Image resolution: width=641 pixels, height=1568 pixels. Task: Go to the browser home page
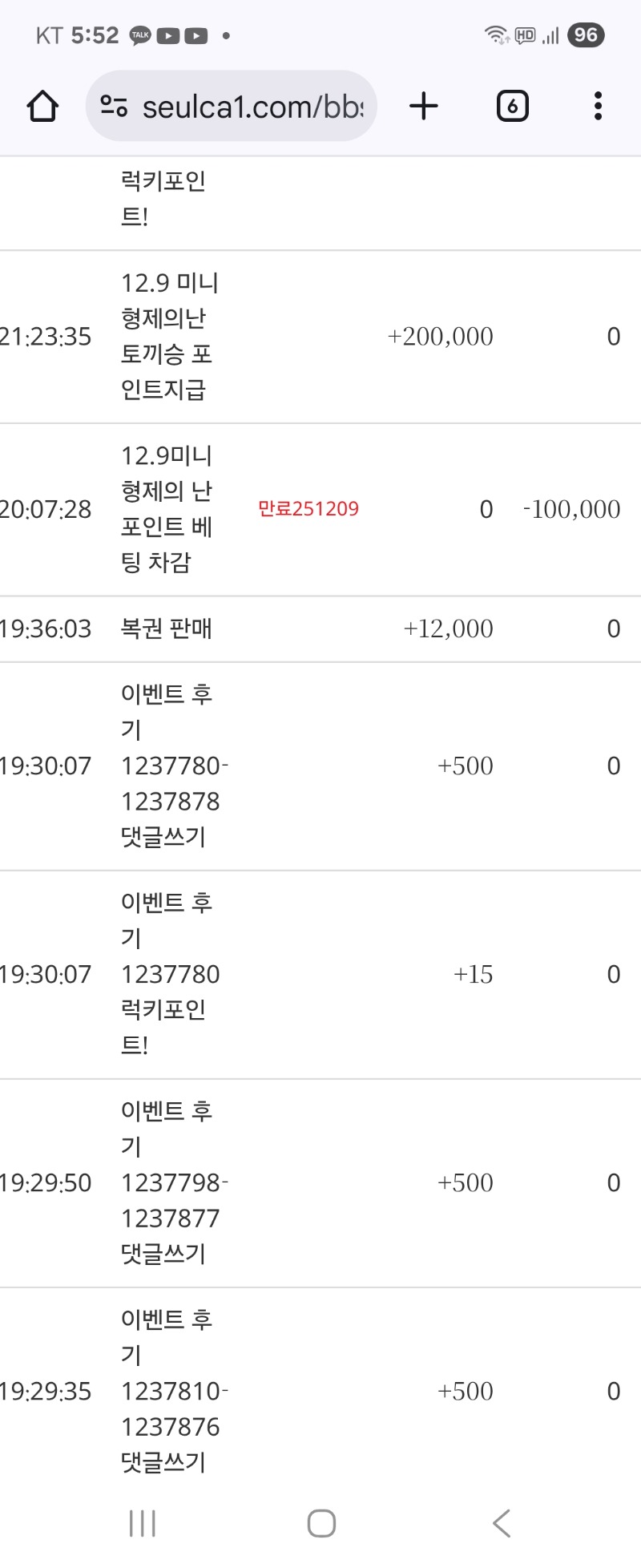click(x=42, y=106)
